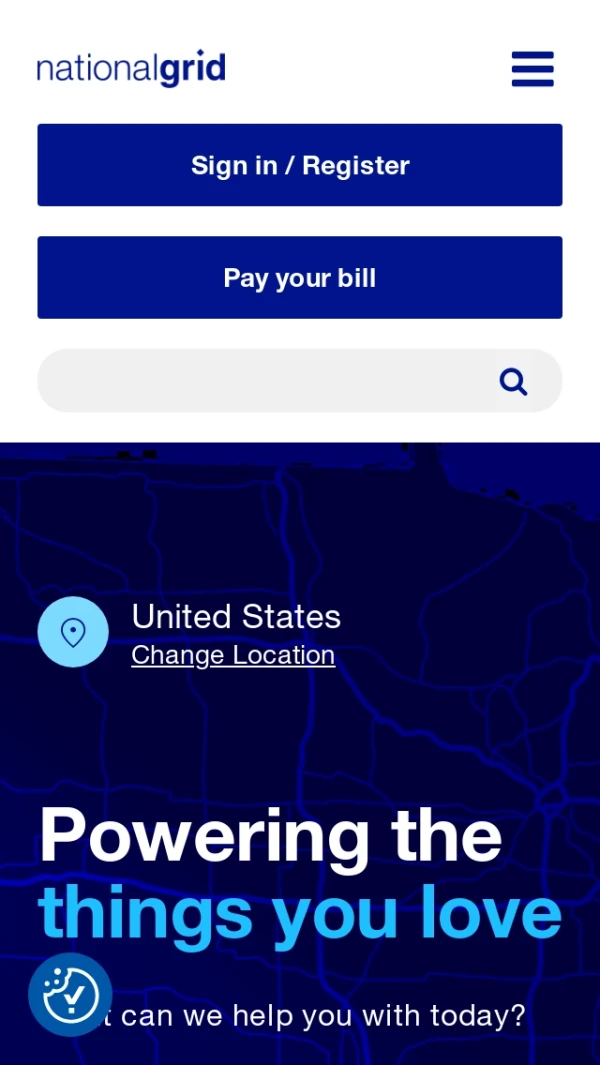
Task: Follow the Change Location link
Action: click(233, 655)
